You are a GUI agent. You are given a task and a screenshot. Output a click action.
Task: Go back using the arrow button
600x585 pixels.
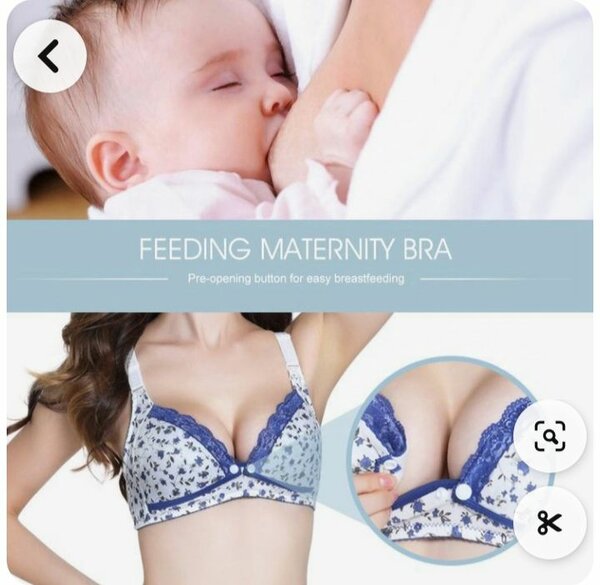(x=49, y=56)
